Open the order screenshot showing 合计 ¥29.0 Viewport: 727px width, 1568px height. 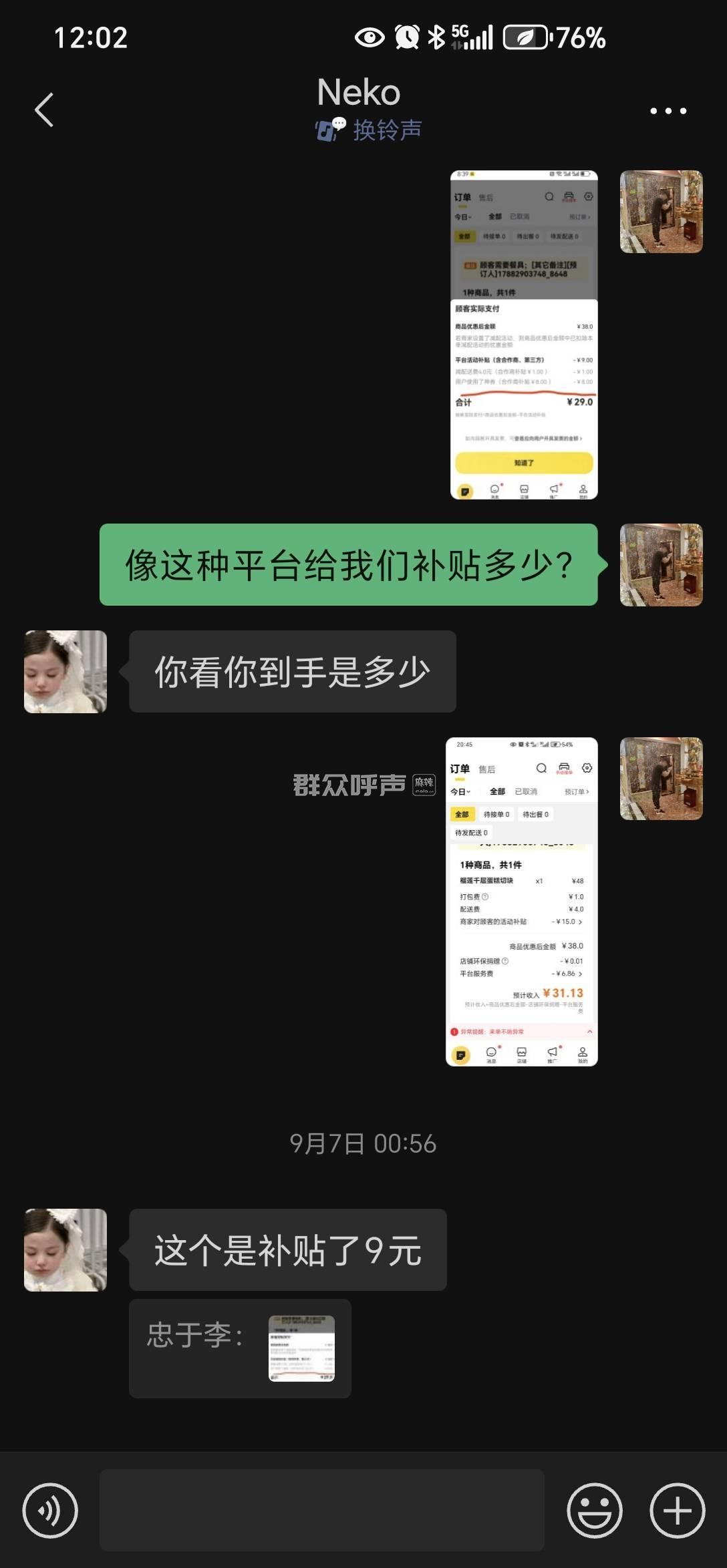click(524, 335)
